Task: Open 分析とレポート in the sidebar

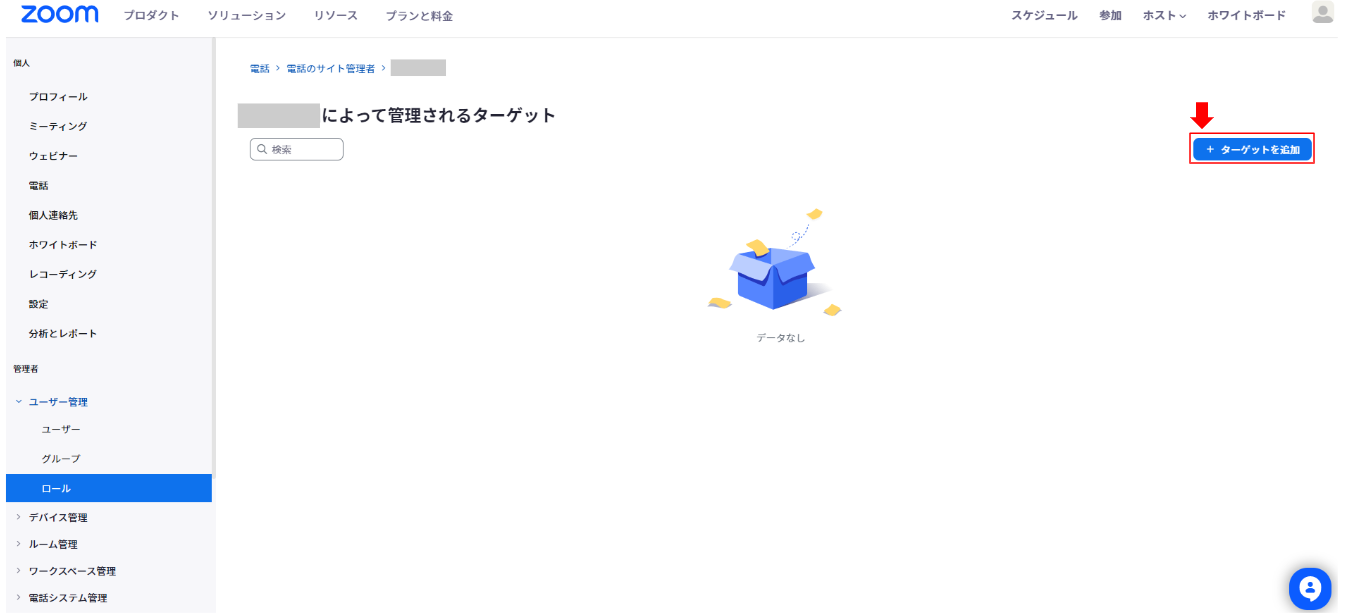Action: pyautogui.click(x=62, y=333)
